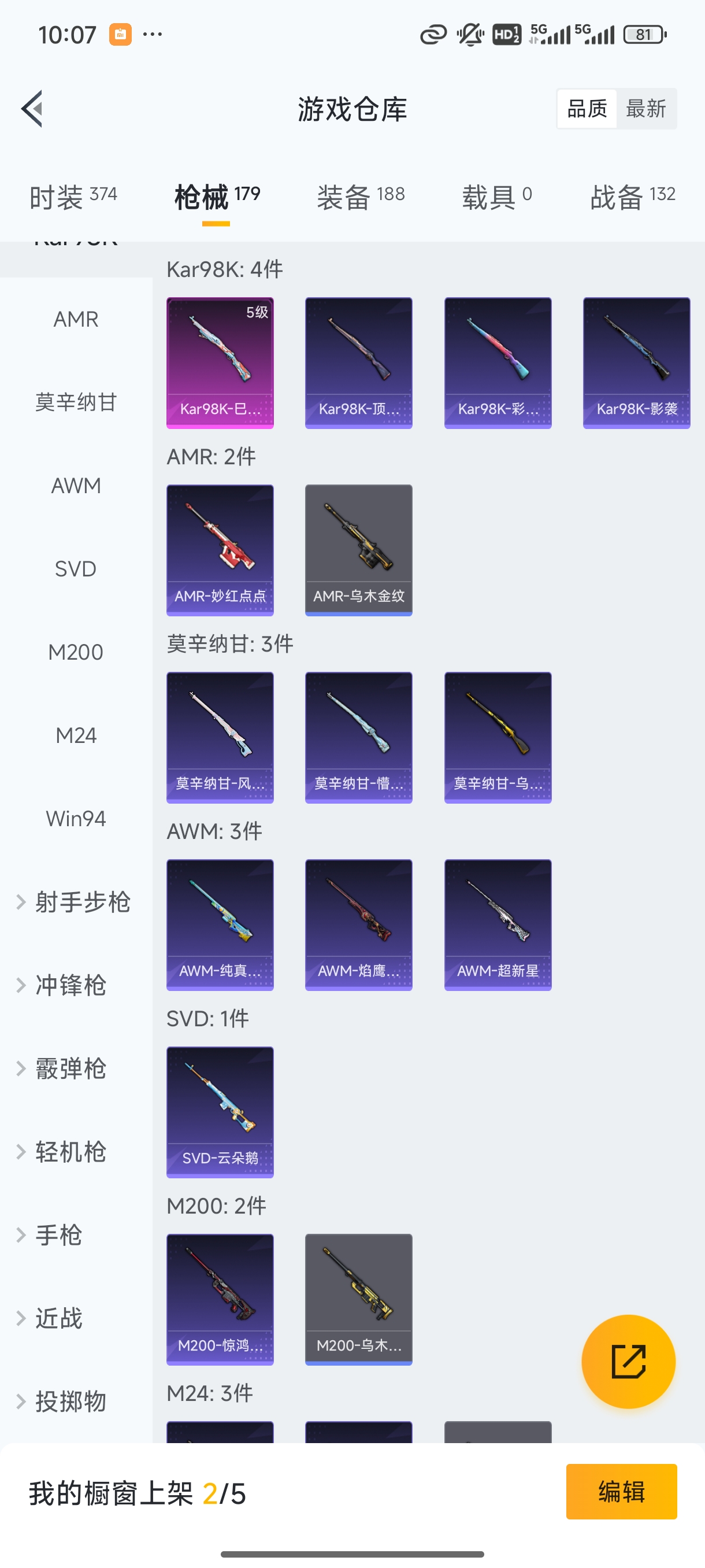Viewport: 705px width, 1568px height.
Task: Select Win94 in the sidebar
Action: click(x=75, y=818)
